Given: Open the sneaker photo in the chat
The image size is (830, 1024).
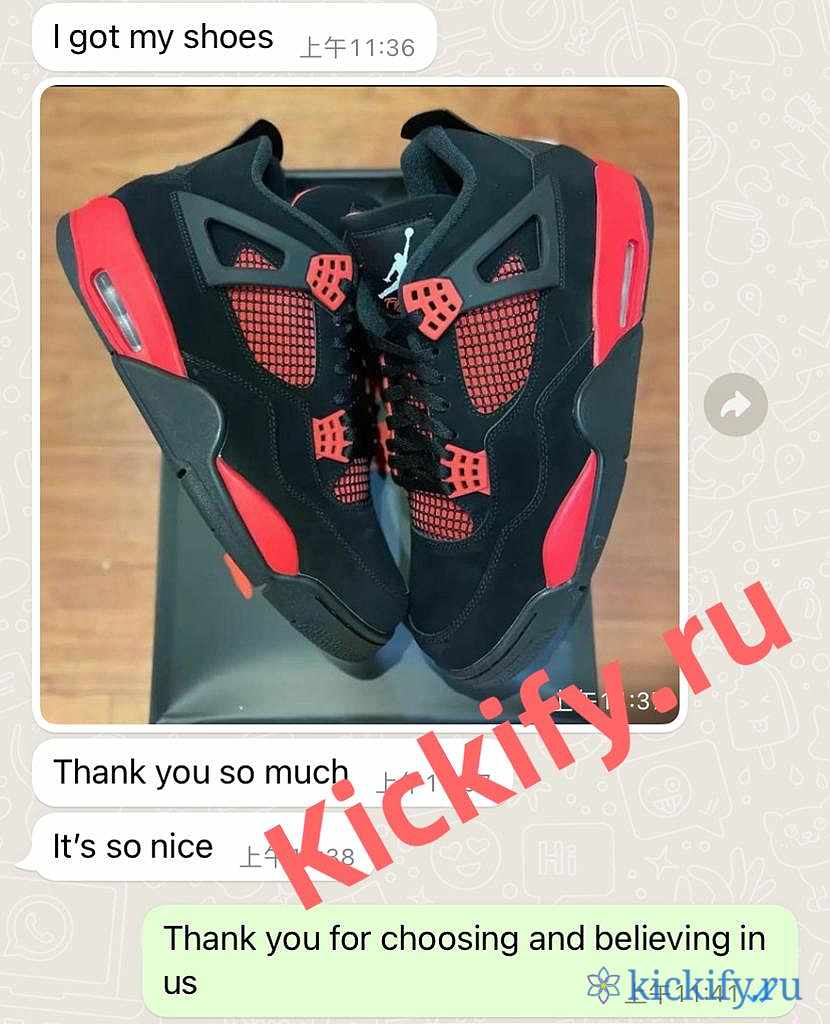Looking at the screenshot, I should (360, 400).
